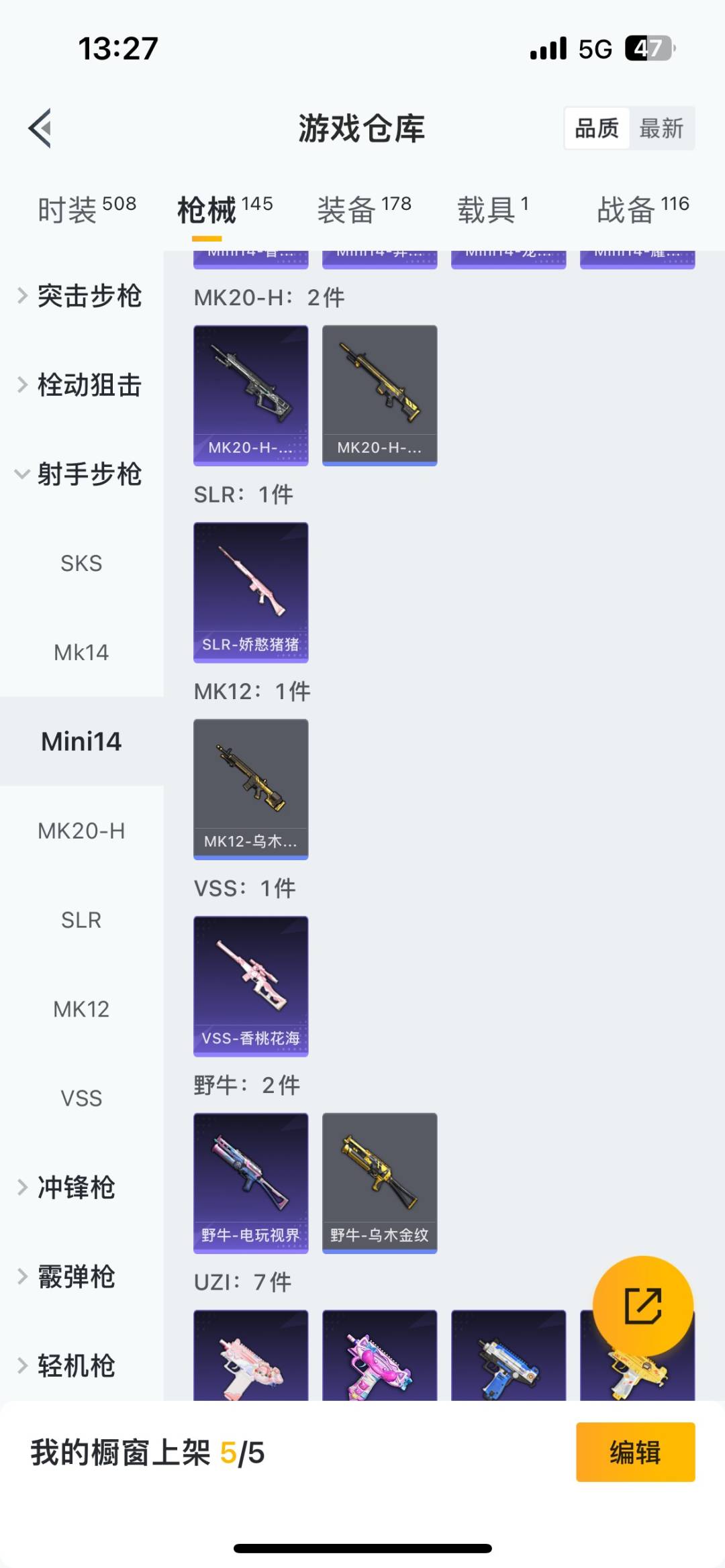Select SLR in the sidebar list
This screenshot has height=1568, width=725.
pyautogui.click(x=81, y=919)
